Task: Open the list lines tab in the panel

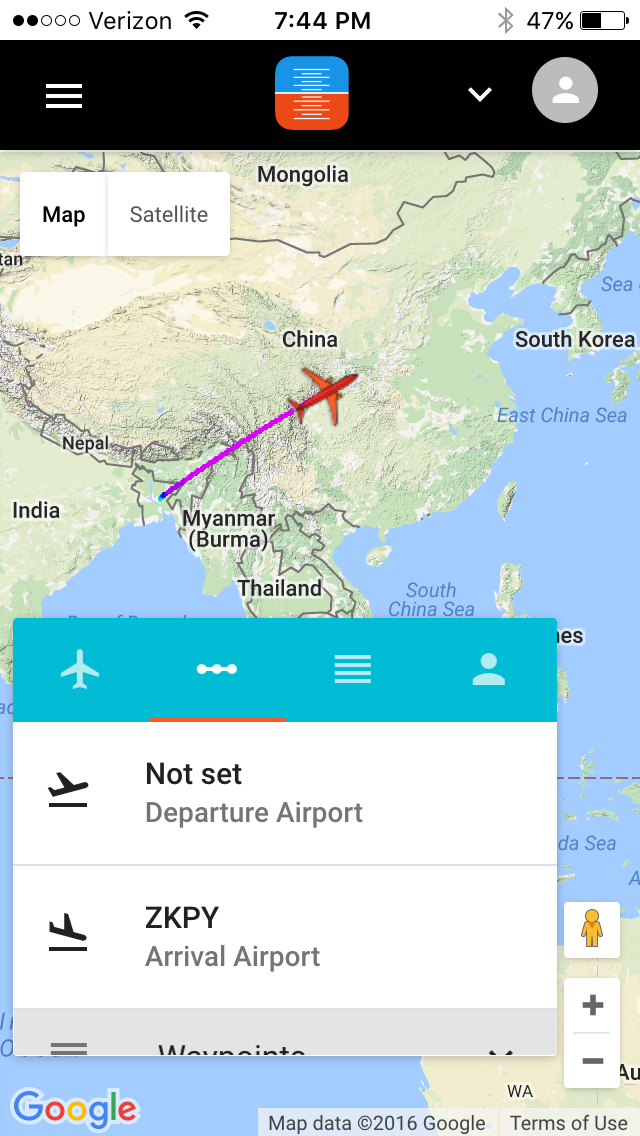Action: 353,669
